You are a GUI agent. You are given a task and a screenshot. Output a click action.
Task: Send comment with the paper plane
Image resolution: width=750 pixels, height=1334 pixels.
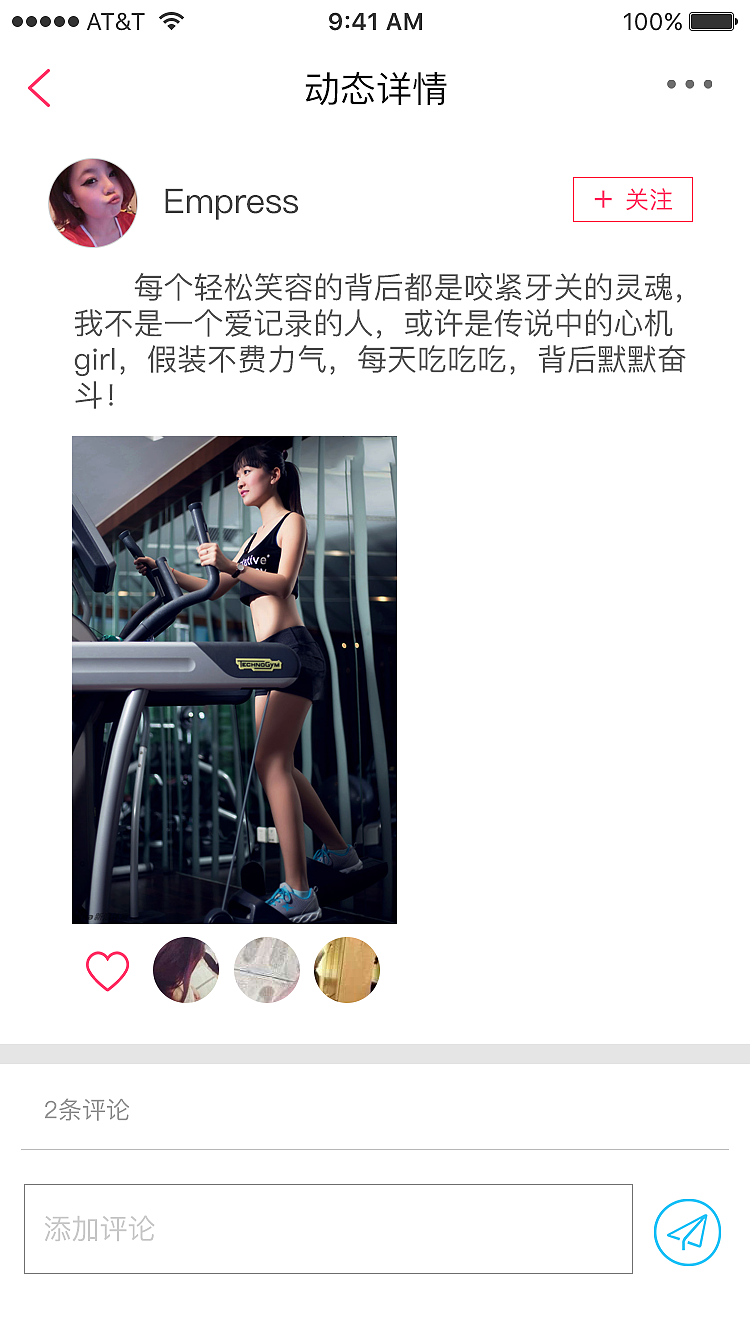[x=687, y=1232]
